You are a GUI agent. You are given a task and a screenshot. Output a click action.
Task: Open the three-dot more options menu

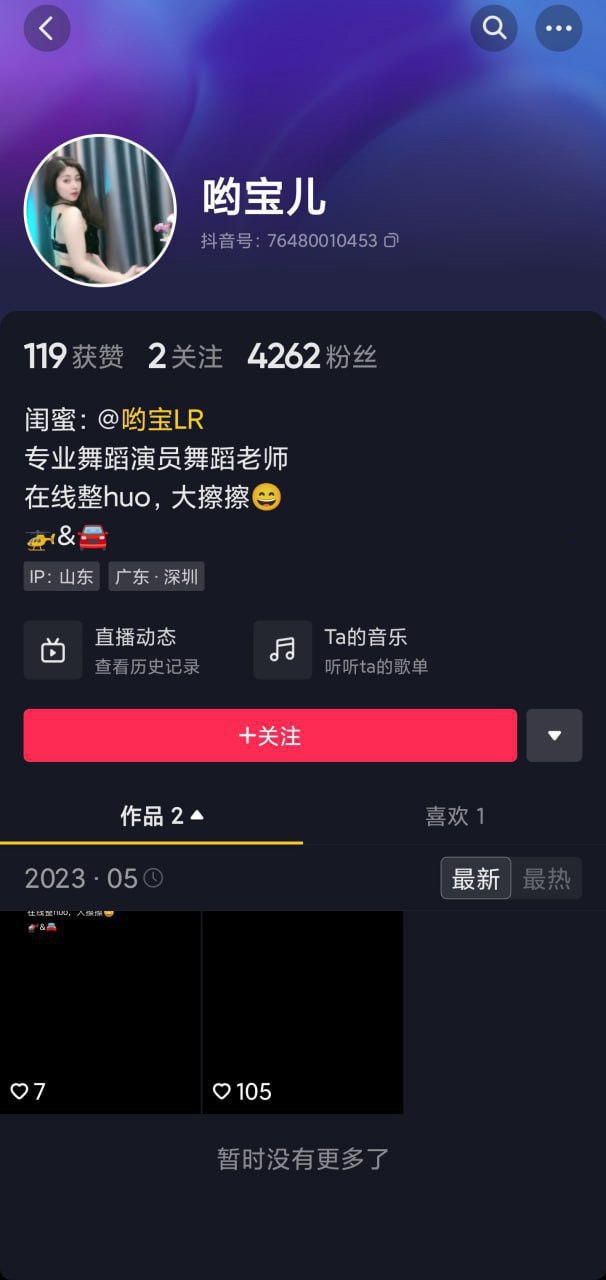pos(559,28)
